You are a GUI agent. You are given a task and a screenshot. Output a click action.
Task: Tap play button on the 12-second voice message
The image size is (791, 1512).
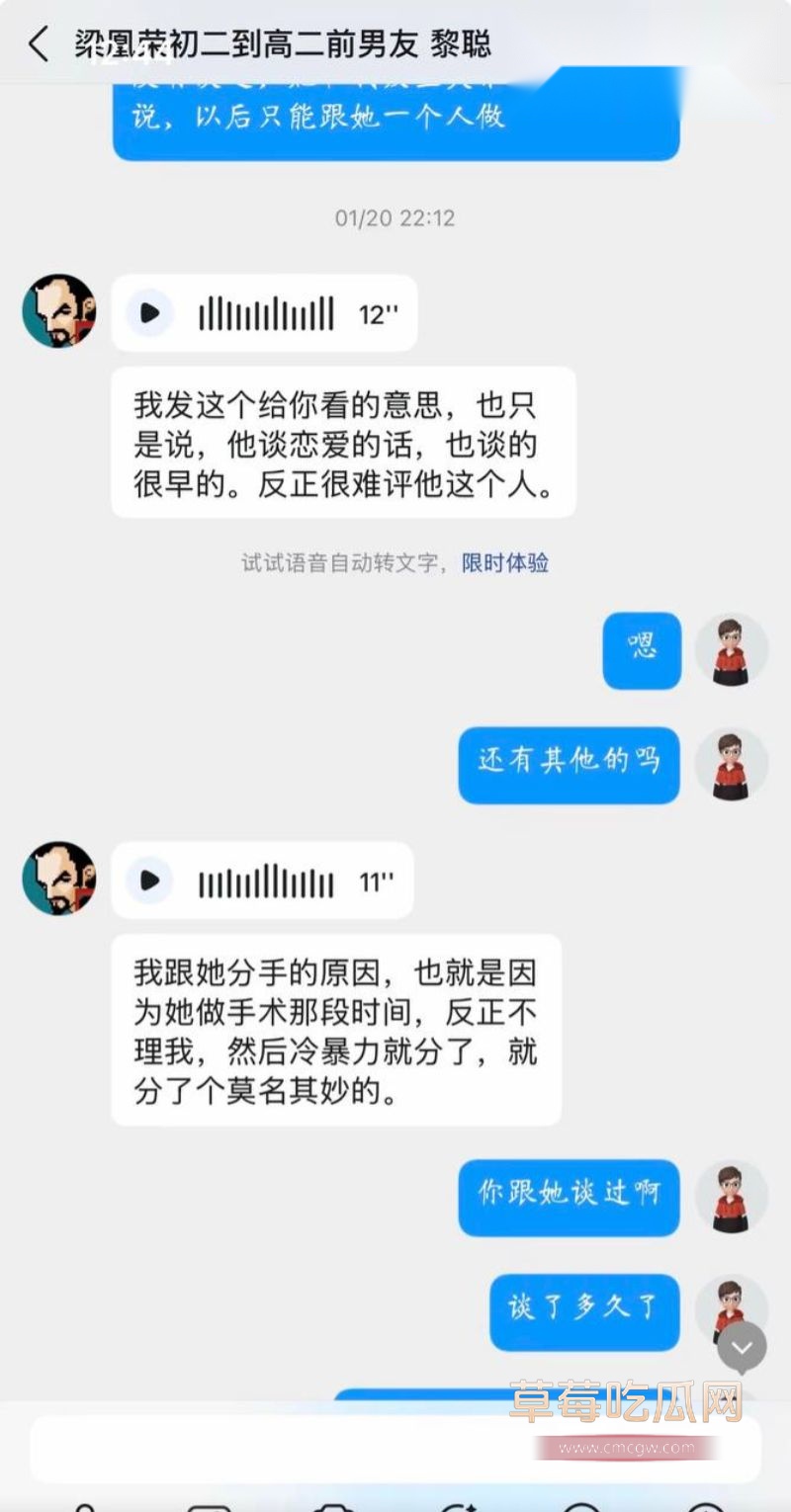tap(150, 313)
